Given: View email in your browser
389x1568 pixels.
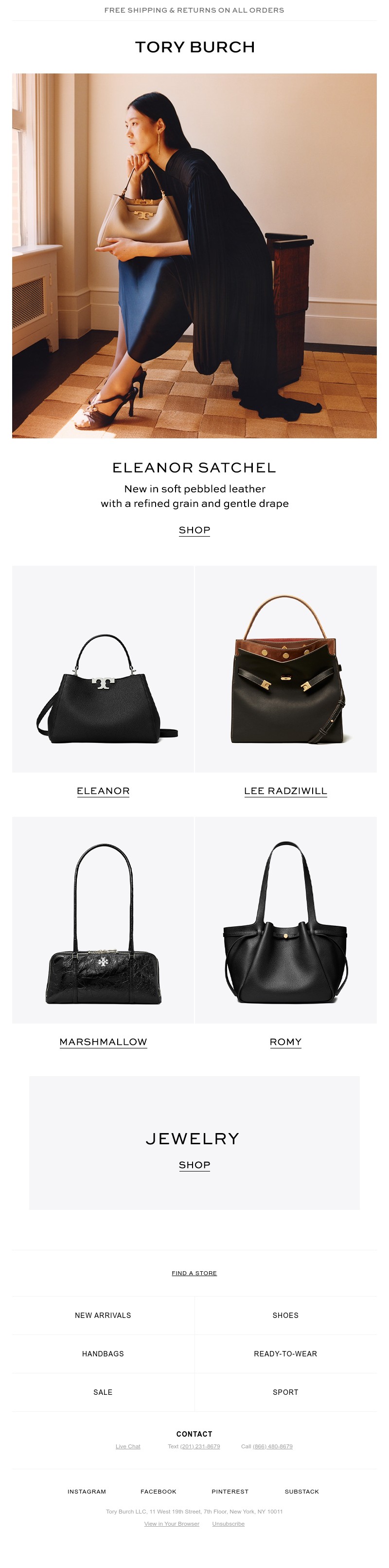Looking at the screenshot, I should [x=172, y=1524].
